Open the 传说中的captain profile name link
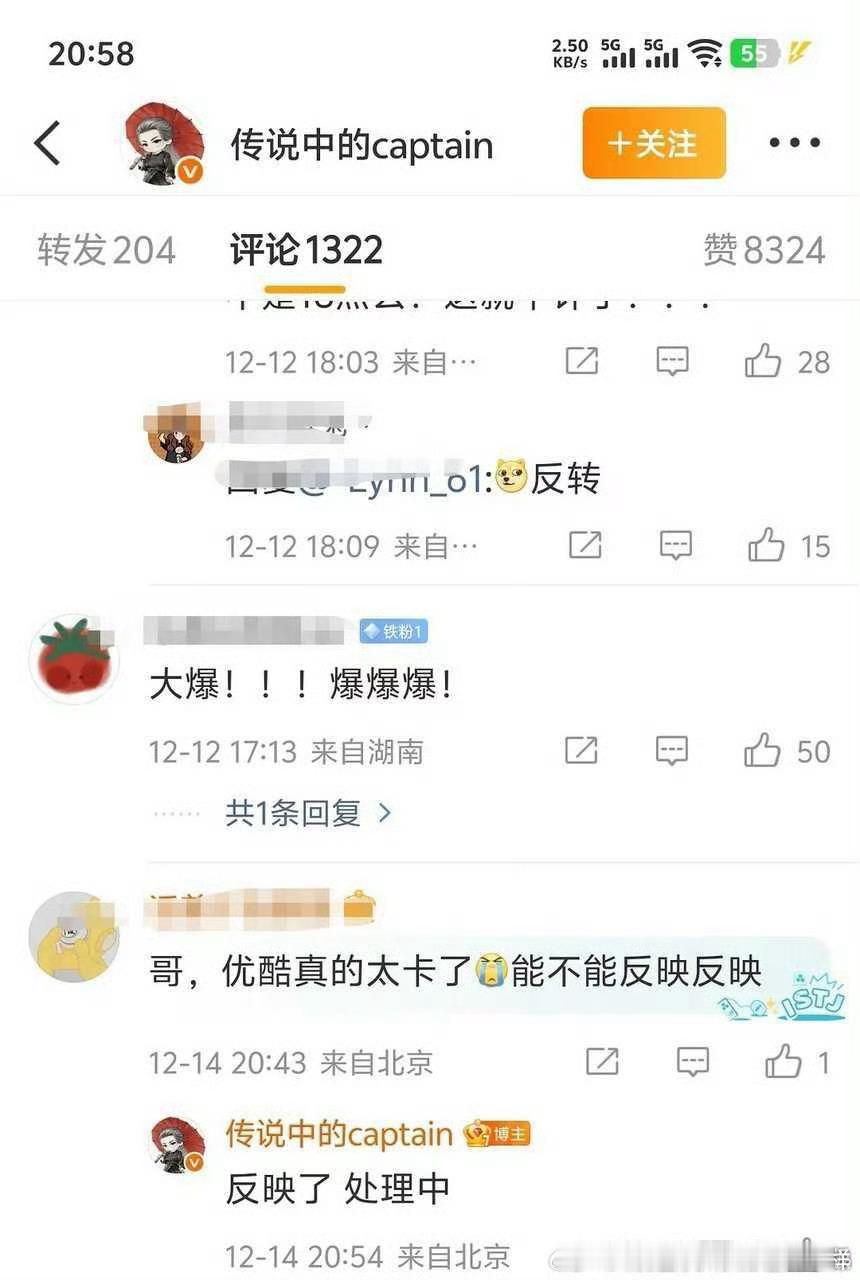860x1280 pixels. click(x=363, y=143)
